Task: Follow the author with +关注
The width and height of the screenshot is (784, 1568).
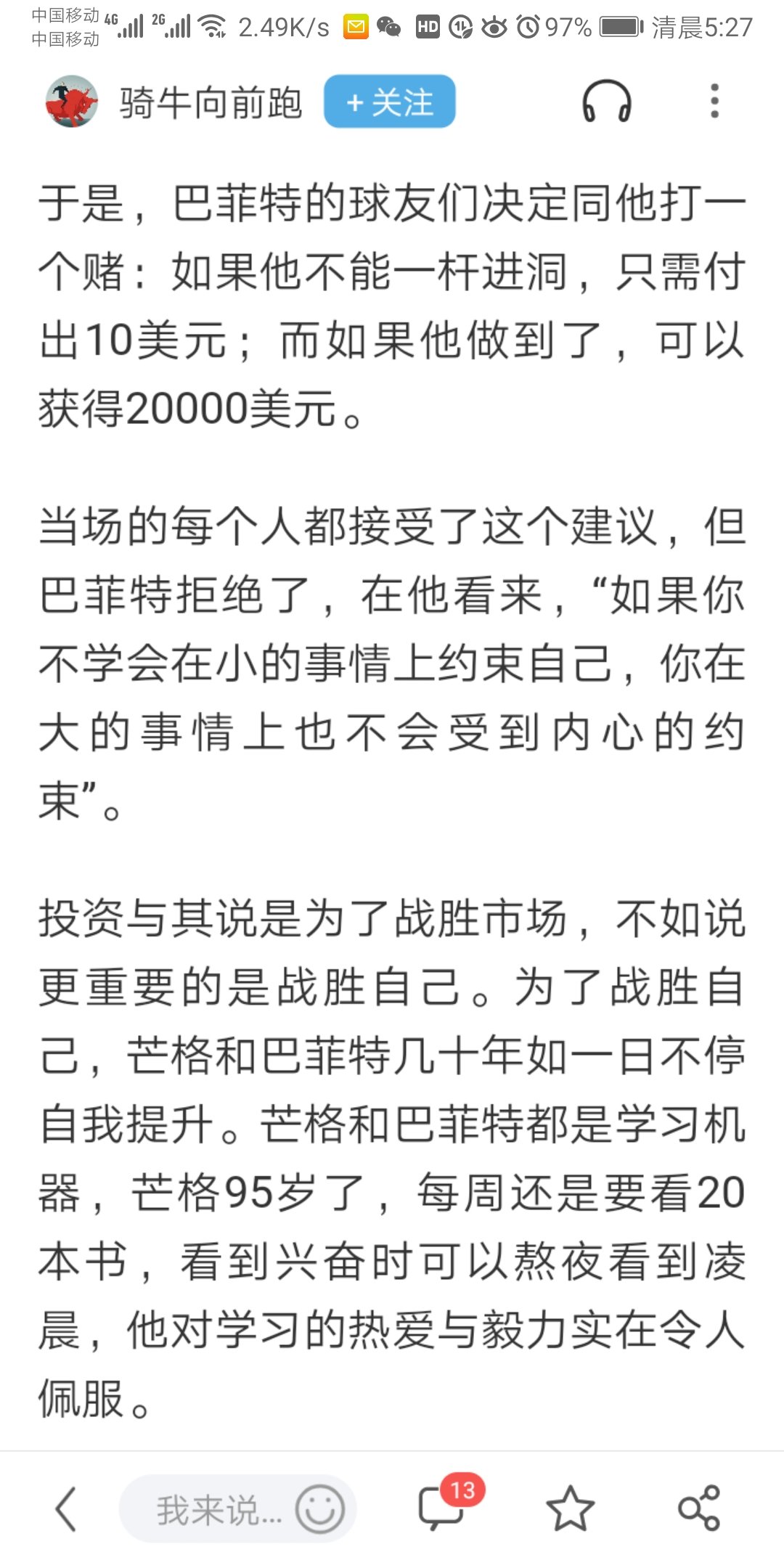Action: coord(390,102)
